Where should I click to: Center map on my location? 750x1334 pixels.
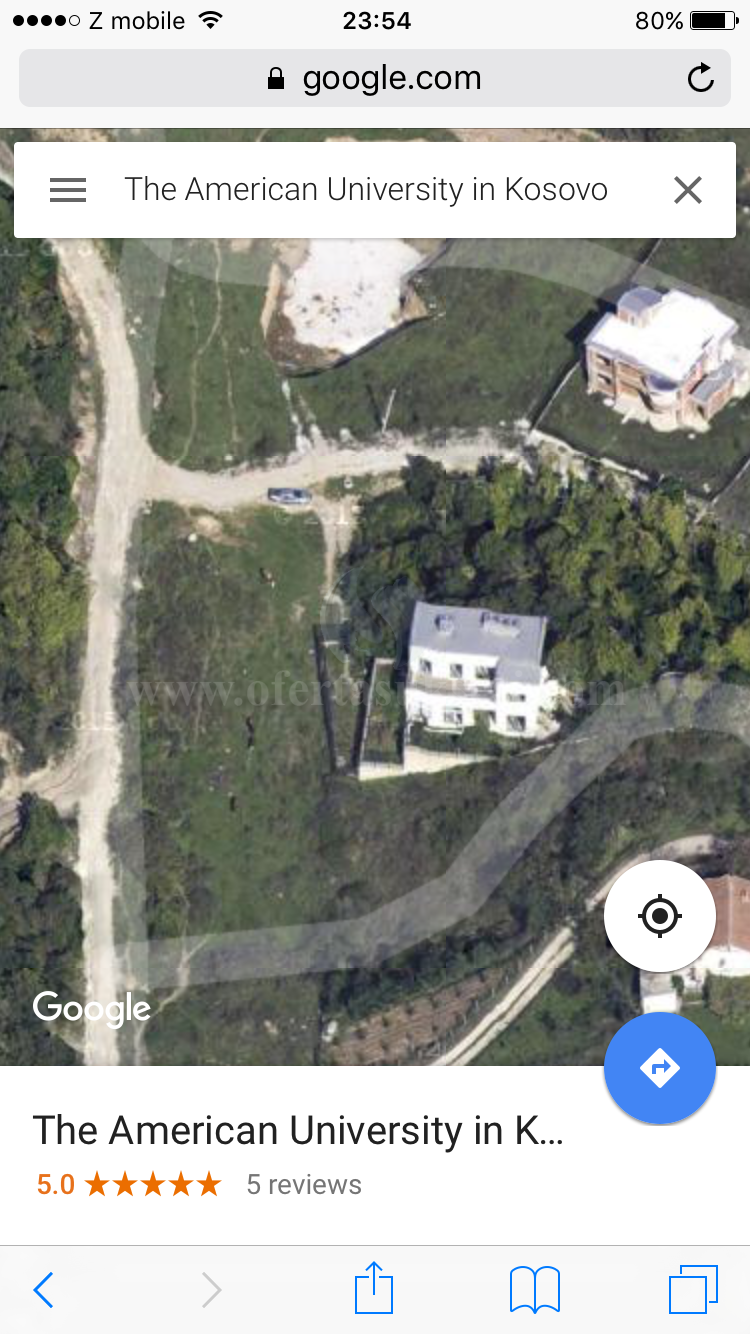click(660, 915)
